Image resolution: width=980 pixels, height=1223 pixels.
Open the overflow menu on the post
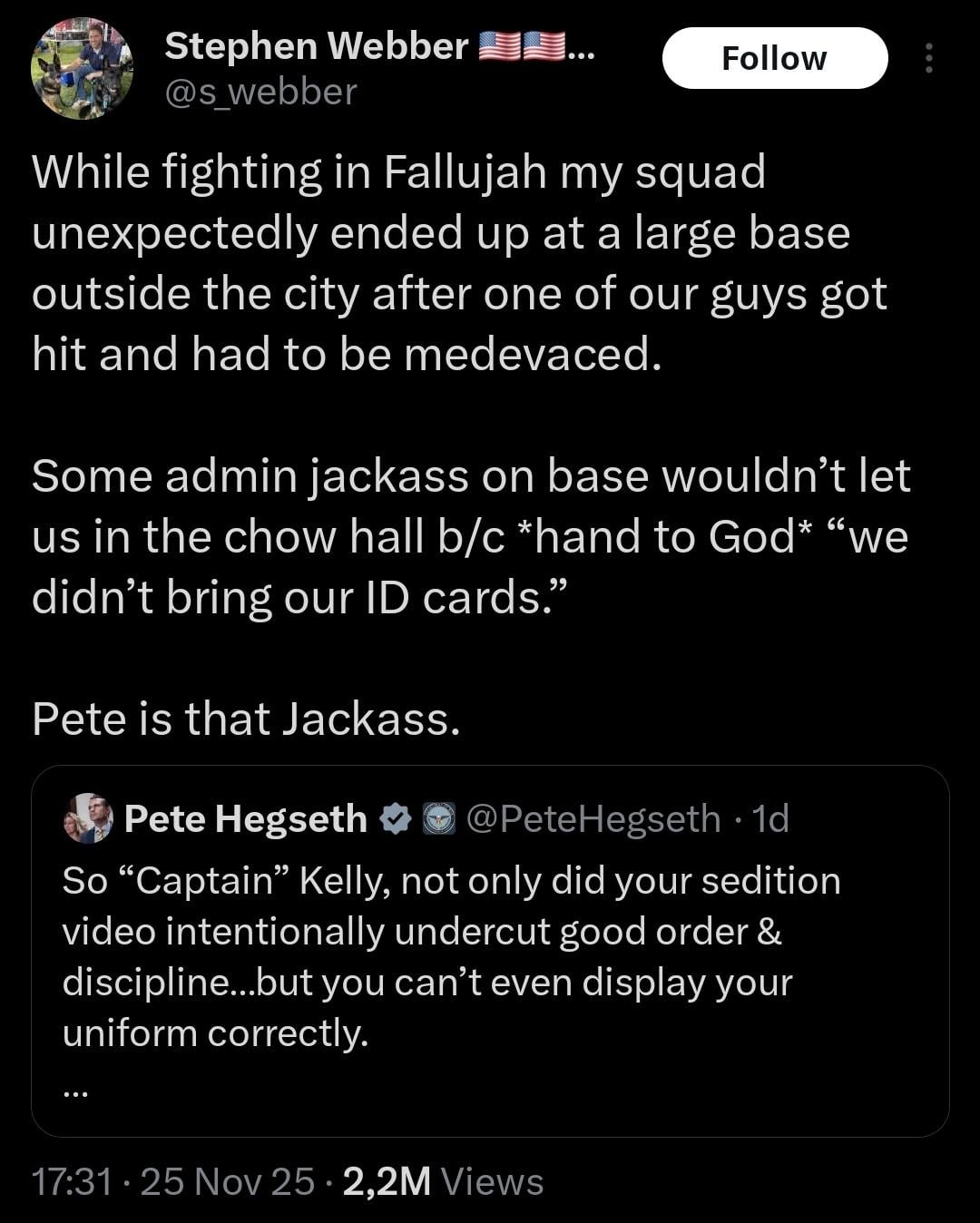click(927, 59)
